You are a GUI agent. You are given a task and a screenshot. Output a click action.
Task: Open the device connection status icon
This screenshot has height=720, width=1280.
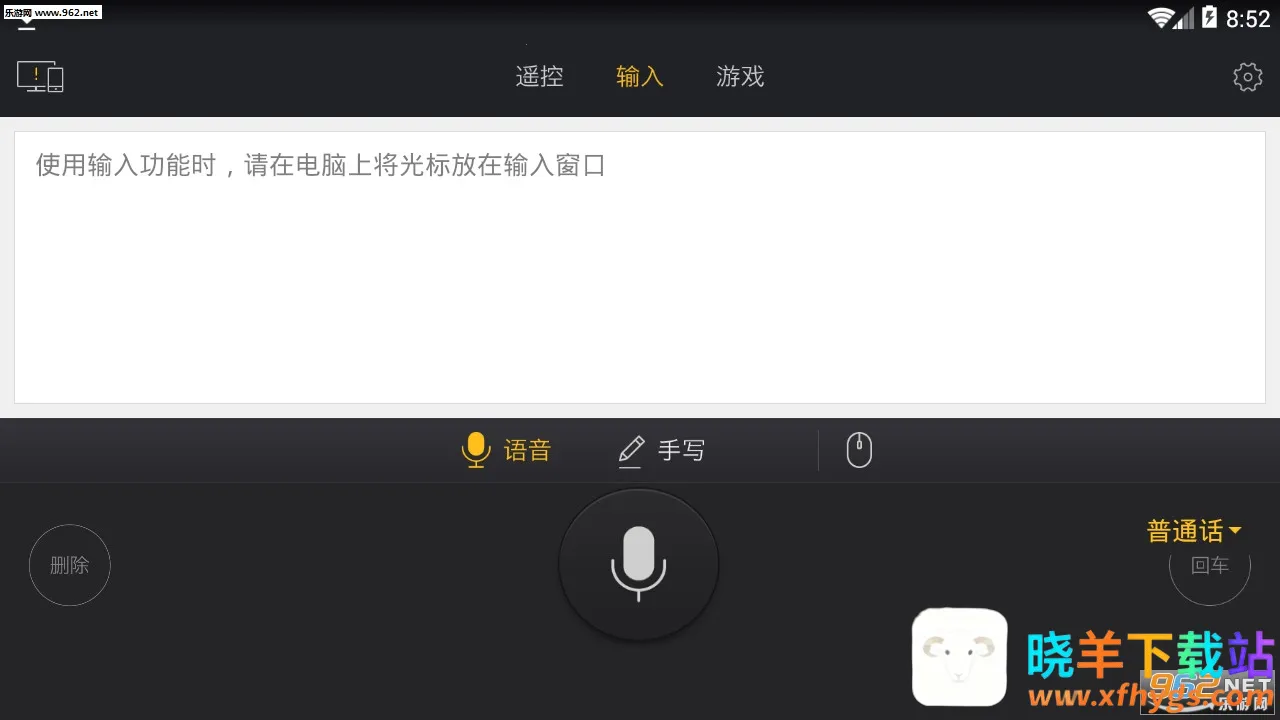pyautogui.click(x=40, y=77)
